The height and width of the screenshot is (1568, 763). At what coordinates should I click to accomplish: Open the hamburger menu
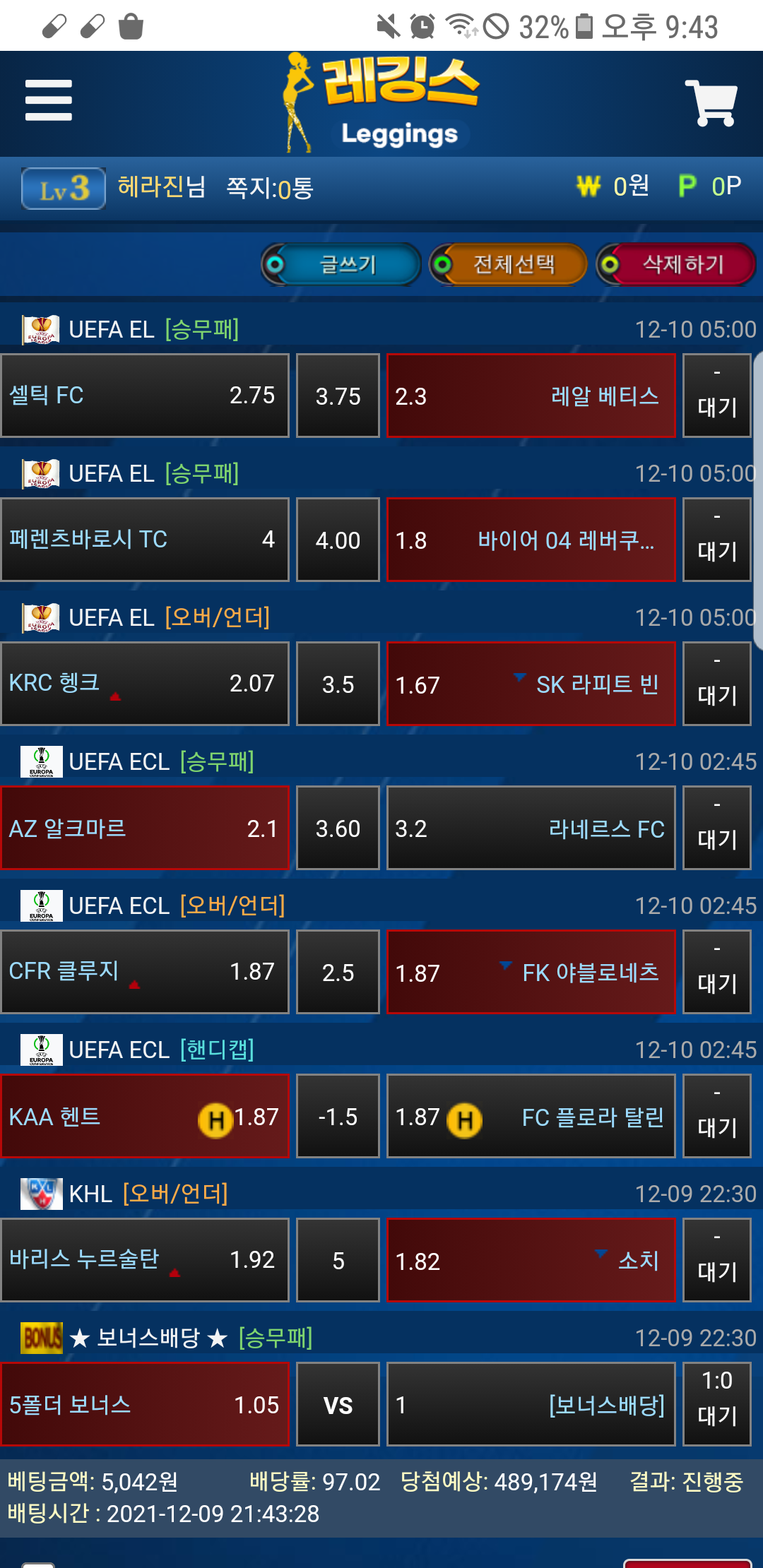[48, 100]
